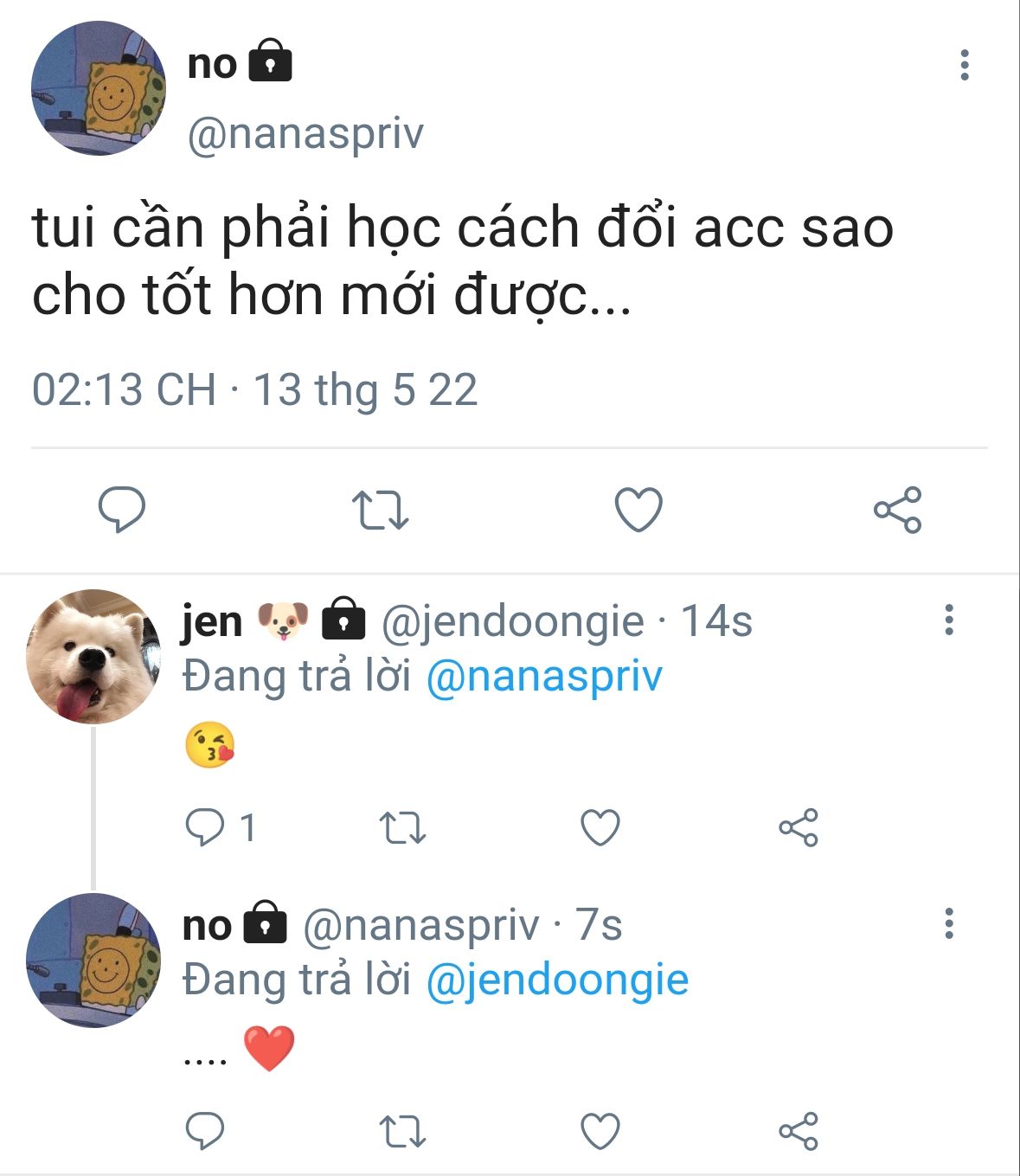Like the main tweet by nanaspriv
1020x1176 pixels.
pyautogui.click(x=638, y=509)
